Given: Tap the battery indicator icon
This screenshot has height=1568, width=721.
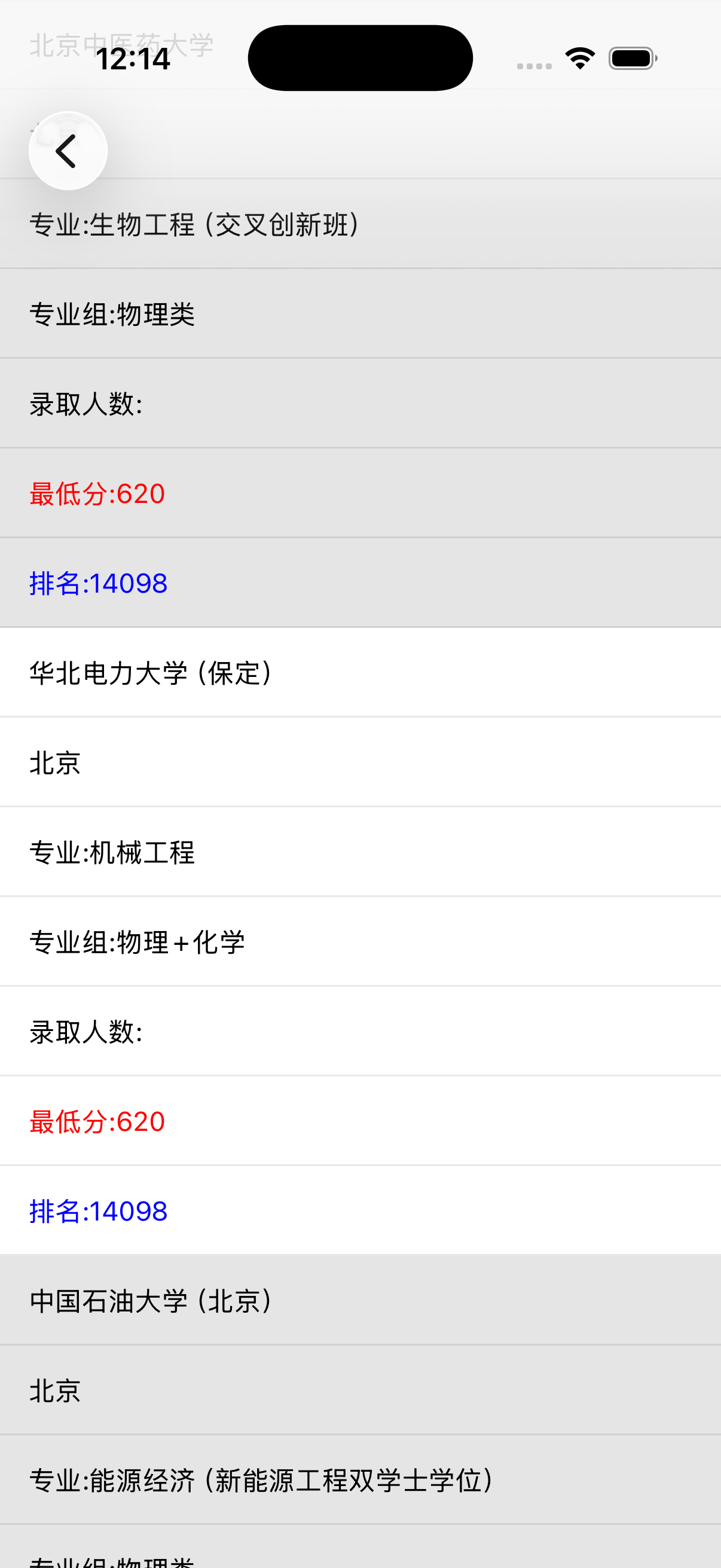Looking at the screenshot, I should tap(631, 58).
